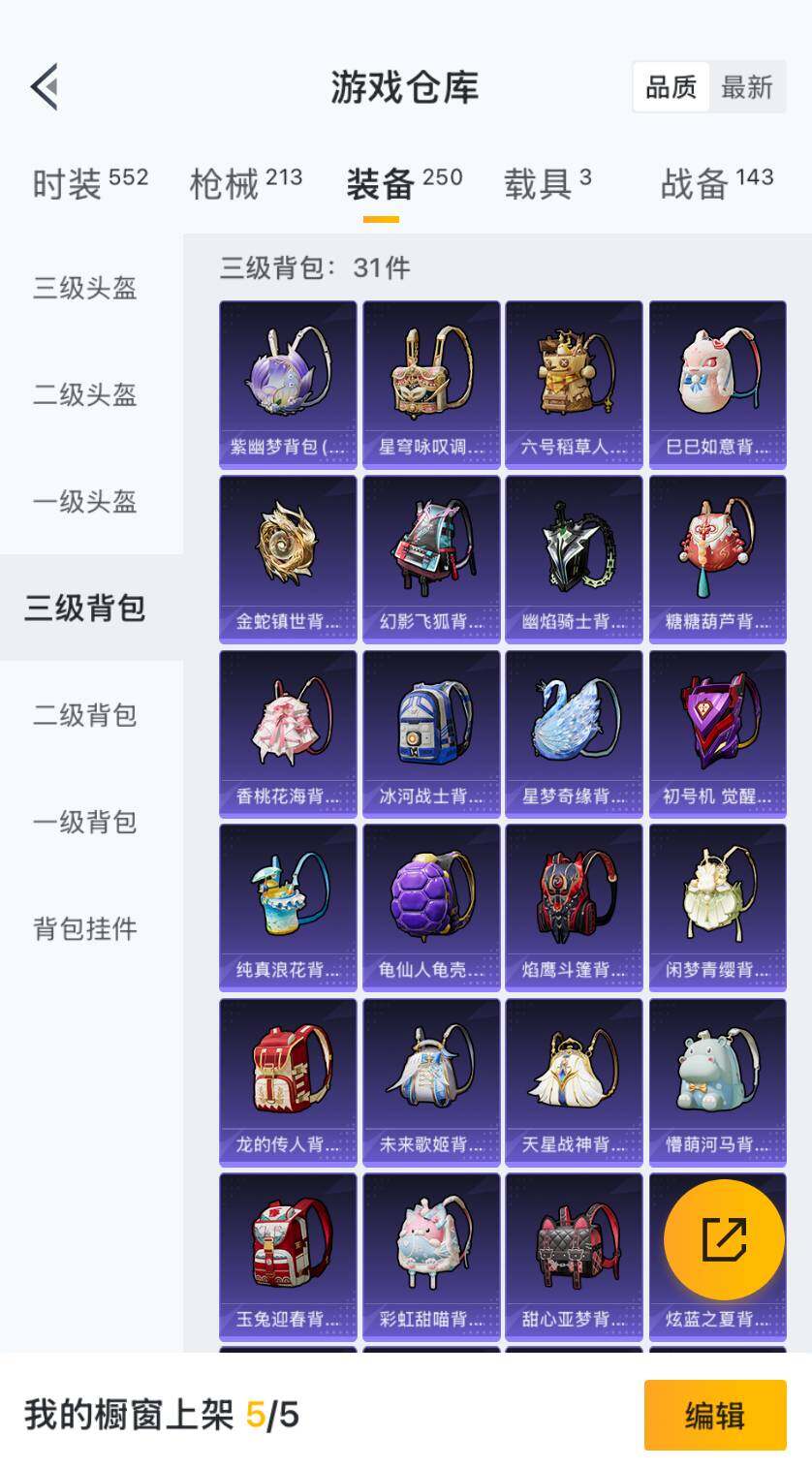The width and height of the screenshot is (812, 1468).
Task: Select the 紫幽梦背包 backpack icon
Action: coord(287,378)
